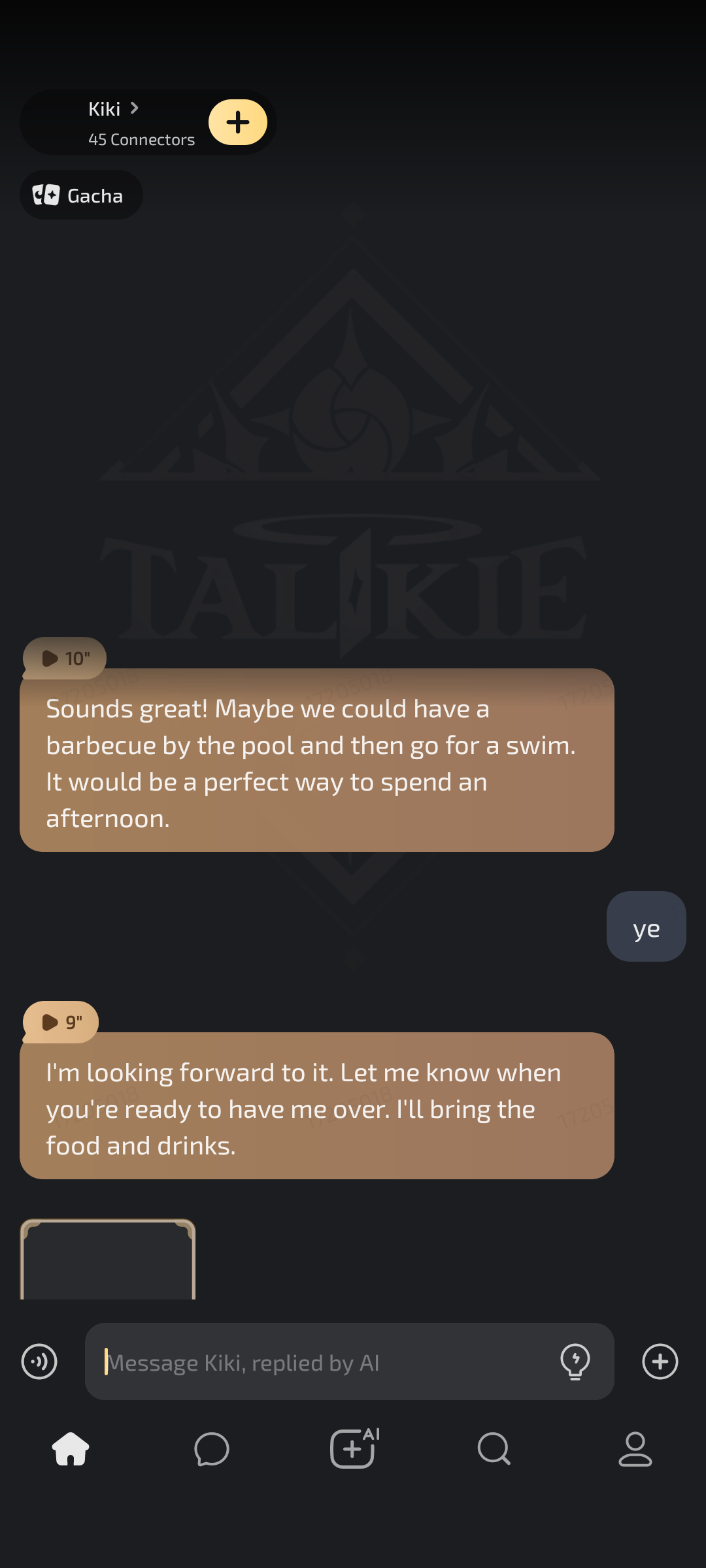Open the Profile tab

pyautogui.click(x=635, y=1449)
